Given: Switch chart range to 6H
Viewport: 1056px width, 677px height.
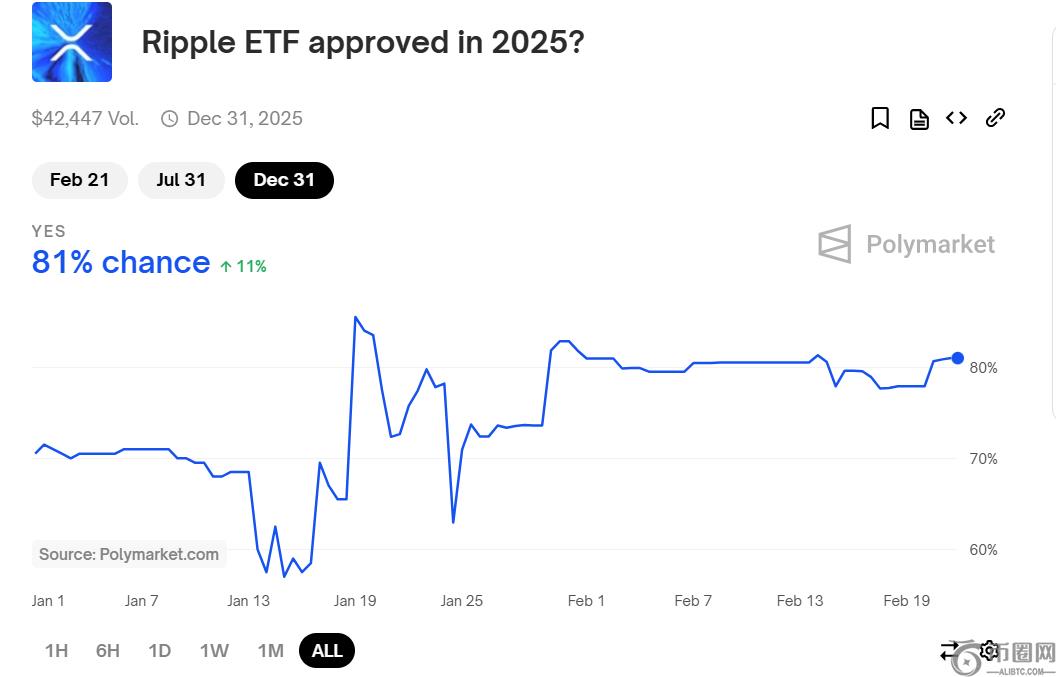Looking at the screenshot, I should [x=108, y=651].
